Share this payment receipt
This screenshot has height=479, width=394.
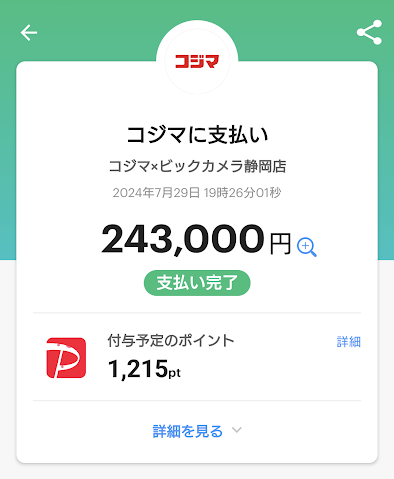pyautogui.click(x=369, y=32)
